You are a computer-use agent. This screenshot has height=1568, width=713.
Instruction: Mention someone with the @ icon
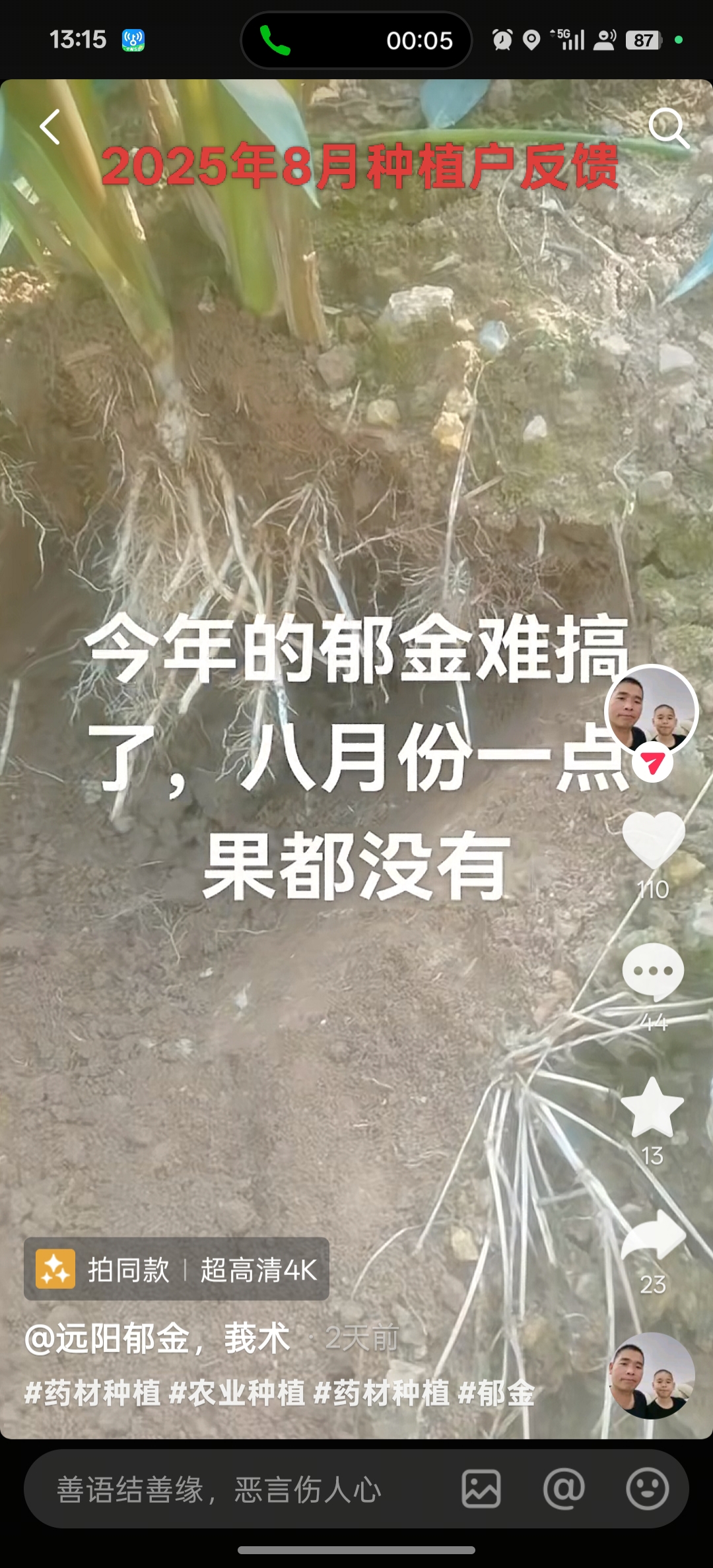coord(564,1489)
